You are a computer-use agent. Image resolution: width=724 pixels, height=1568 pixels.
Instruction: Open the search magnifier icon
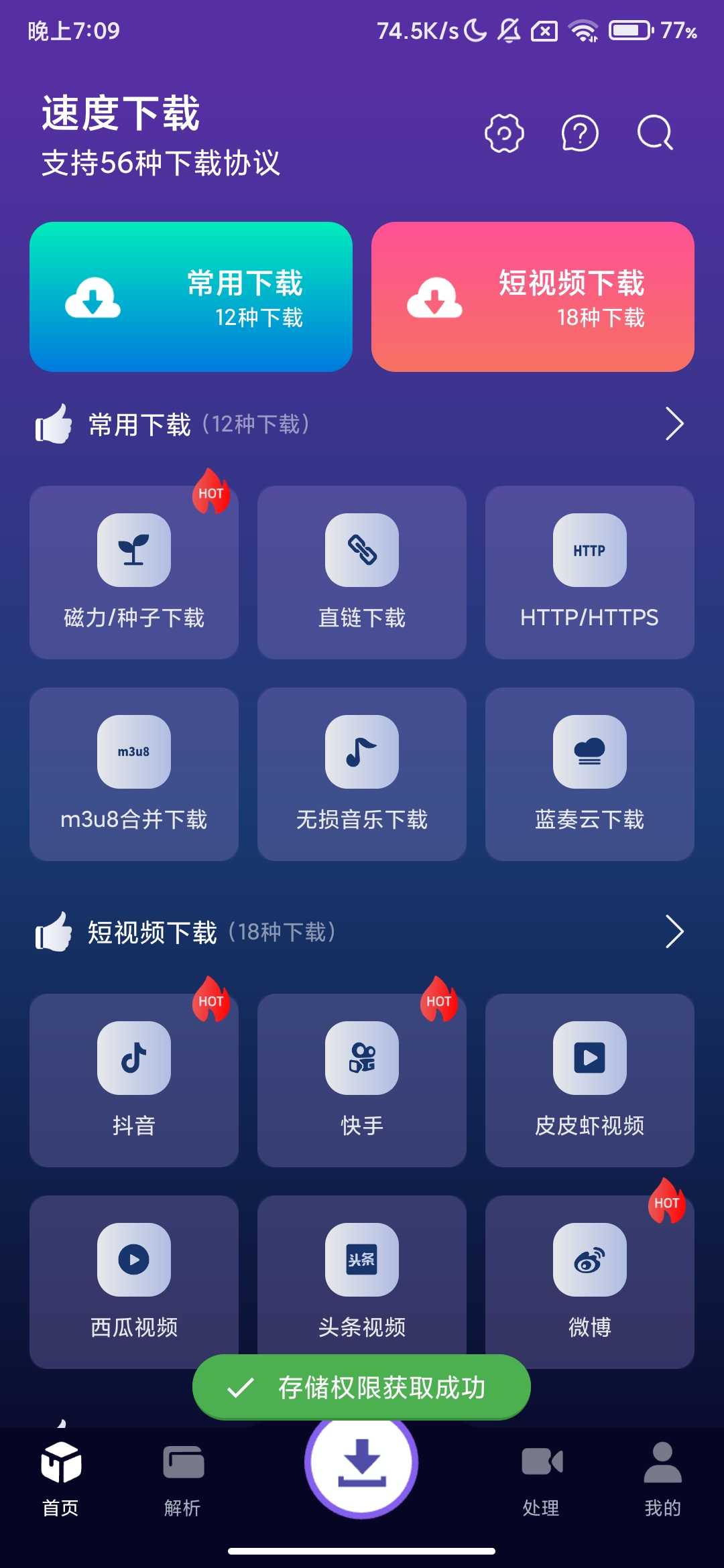click(654, 133)
